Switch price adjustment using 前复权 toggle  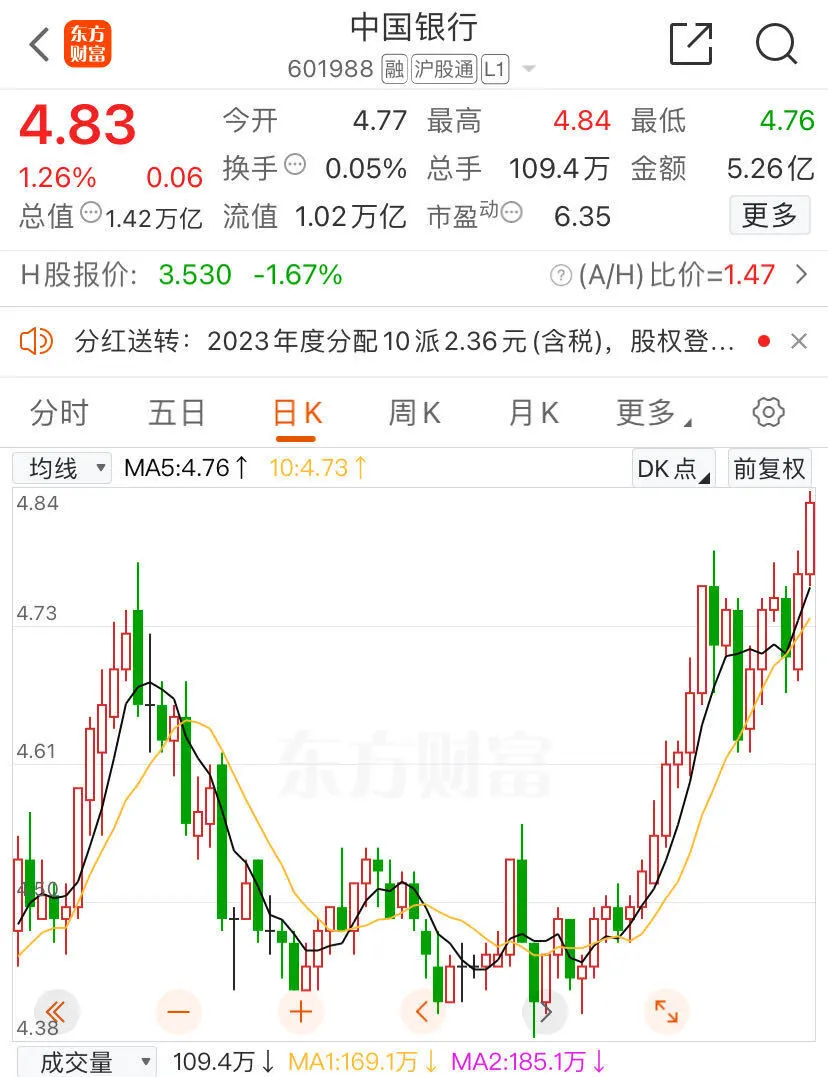(x=769, y=469)
